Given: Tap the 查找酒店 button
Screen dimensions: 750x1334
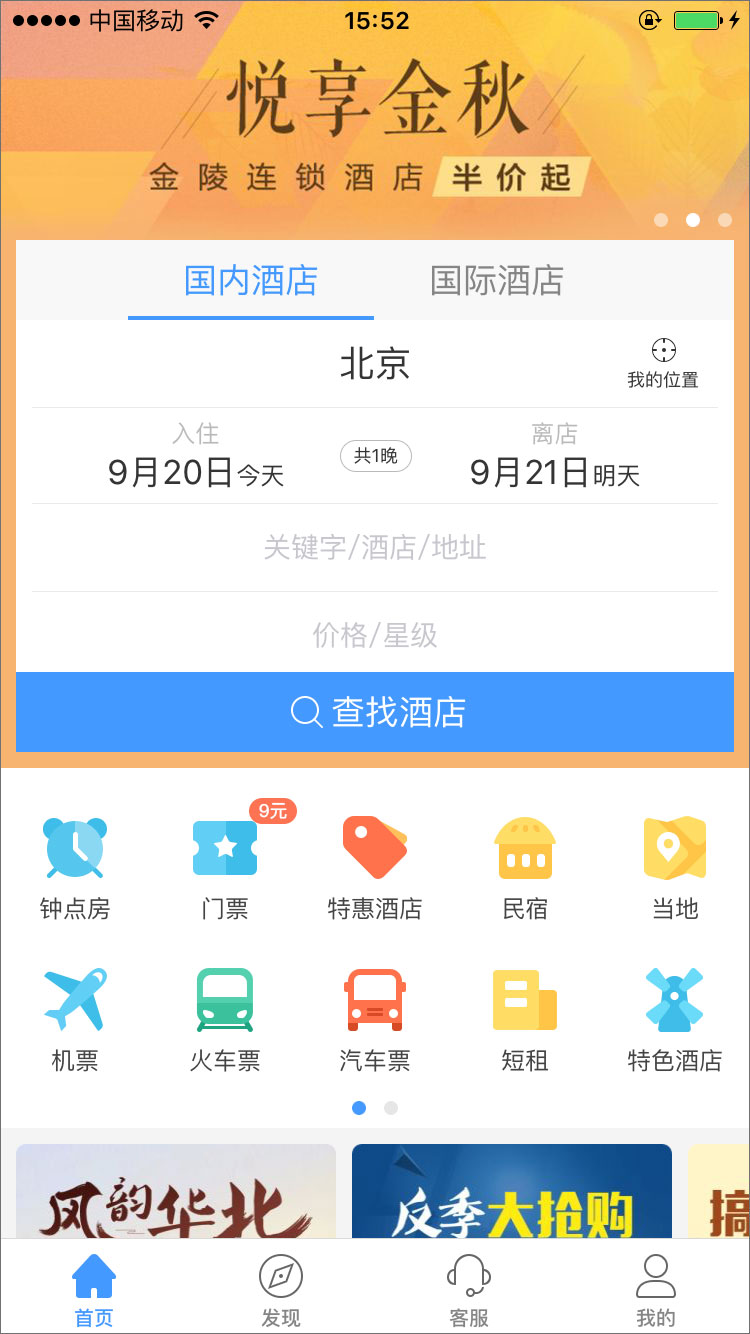Looking at the screenshot, I should point(375,712).
